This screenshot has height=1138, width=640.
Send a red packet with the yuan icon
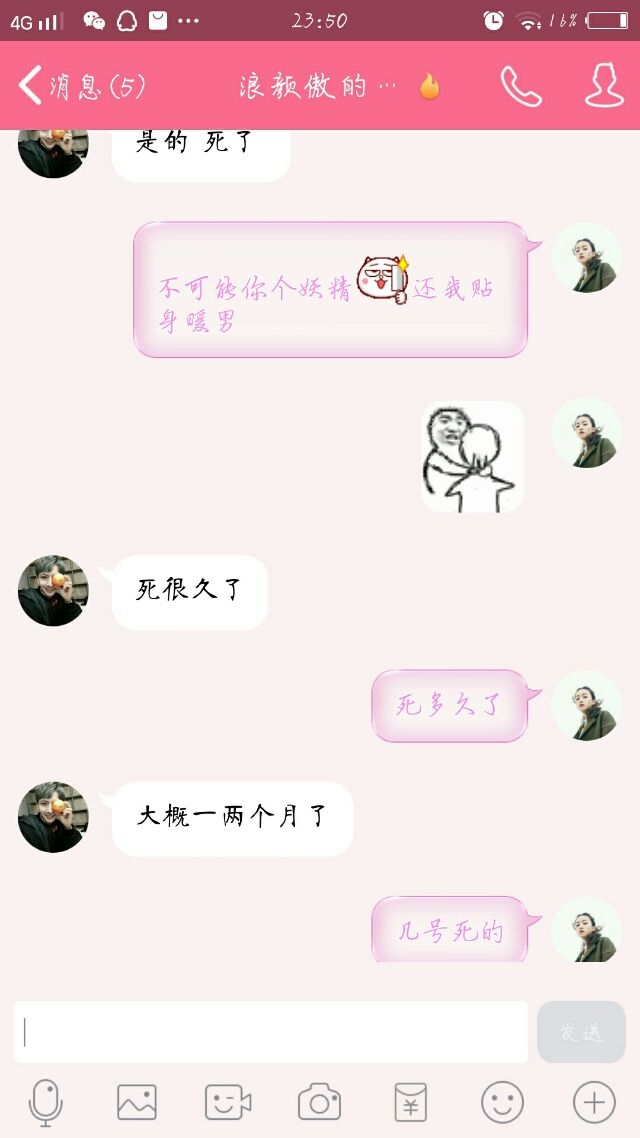pyautogui.click(x=410, y=1102)
